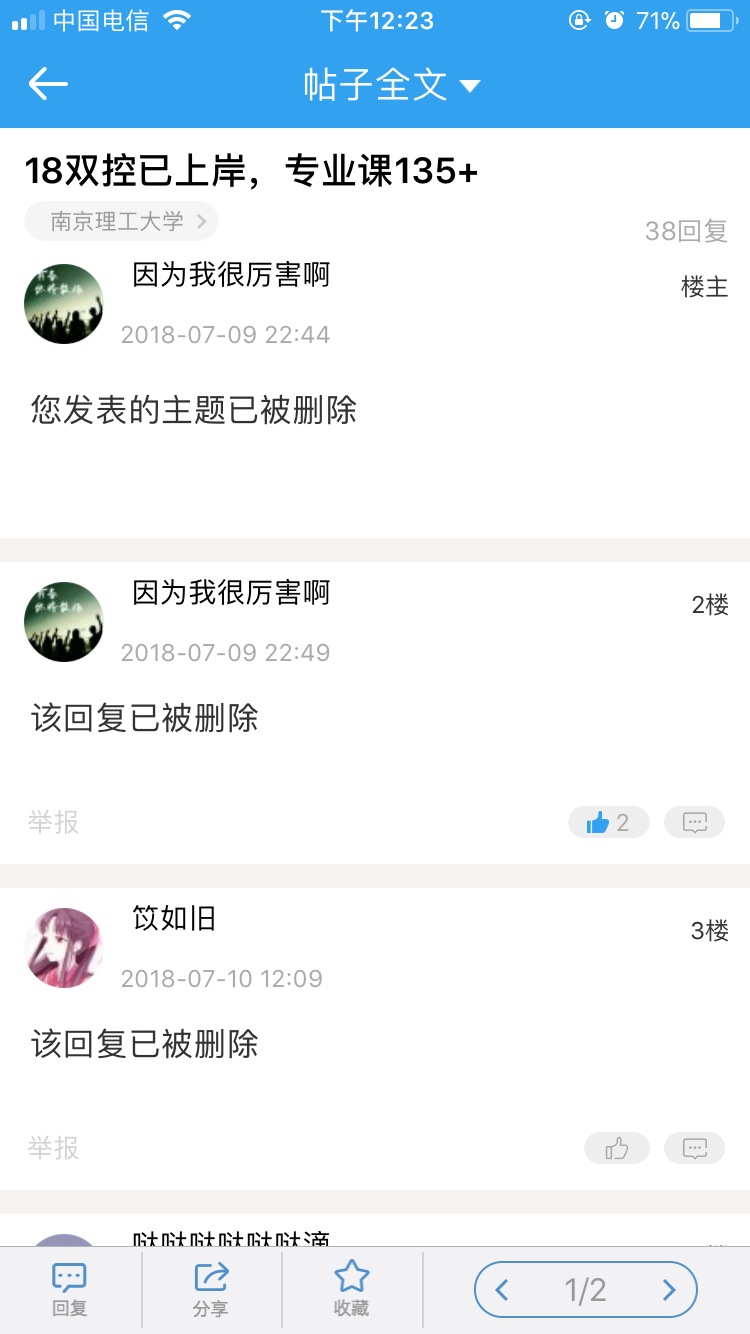This screenshot has height=1334, width=750.
Task: Go back using the top-left arrow
Action: tap(48, 84)
